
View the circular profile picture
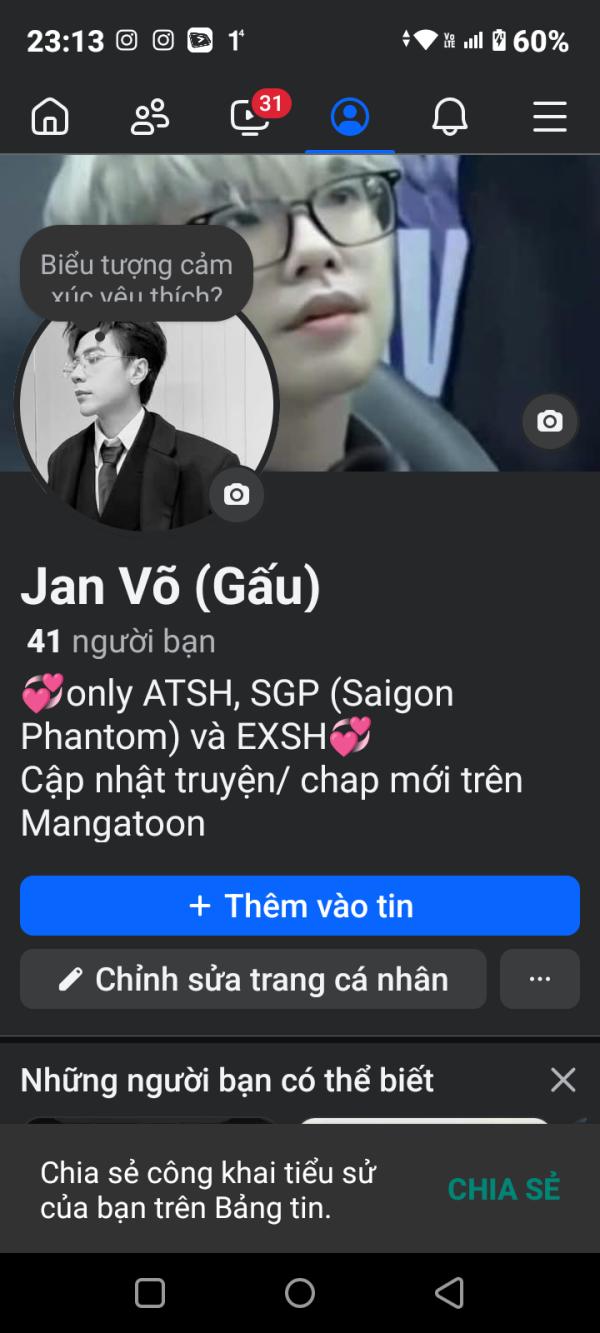coord(146,402)
